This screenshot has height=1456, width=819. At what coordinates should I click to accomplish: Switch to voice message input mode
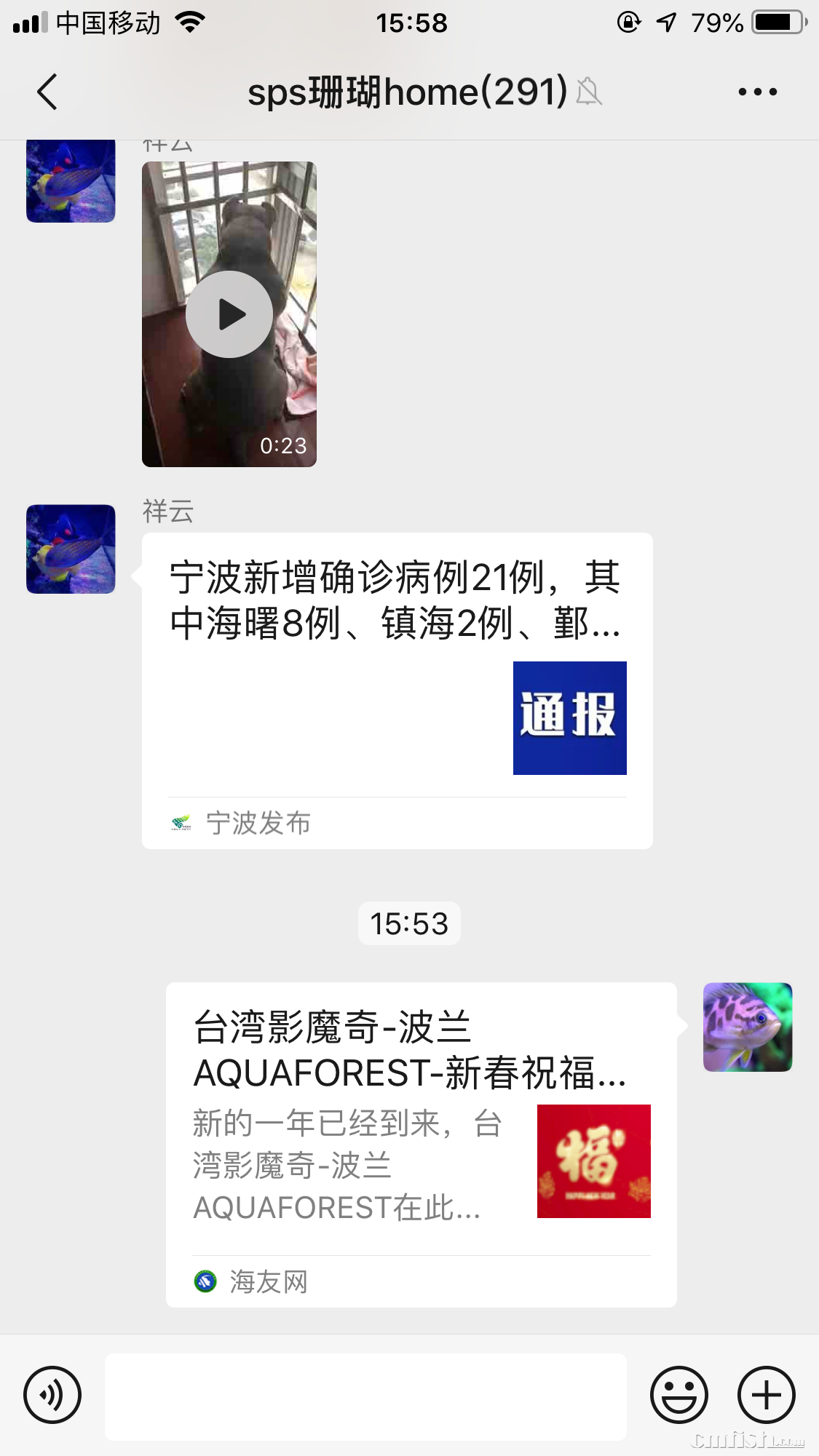[51, 1394]
